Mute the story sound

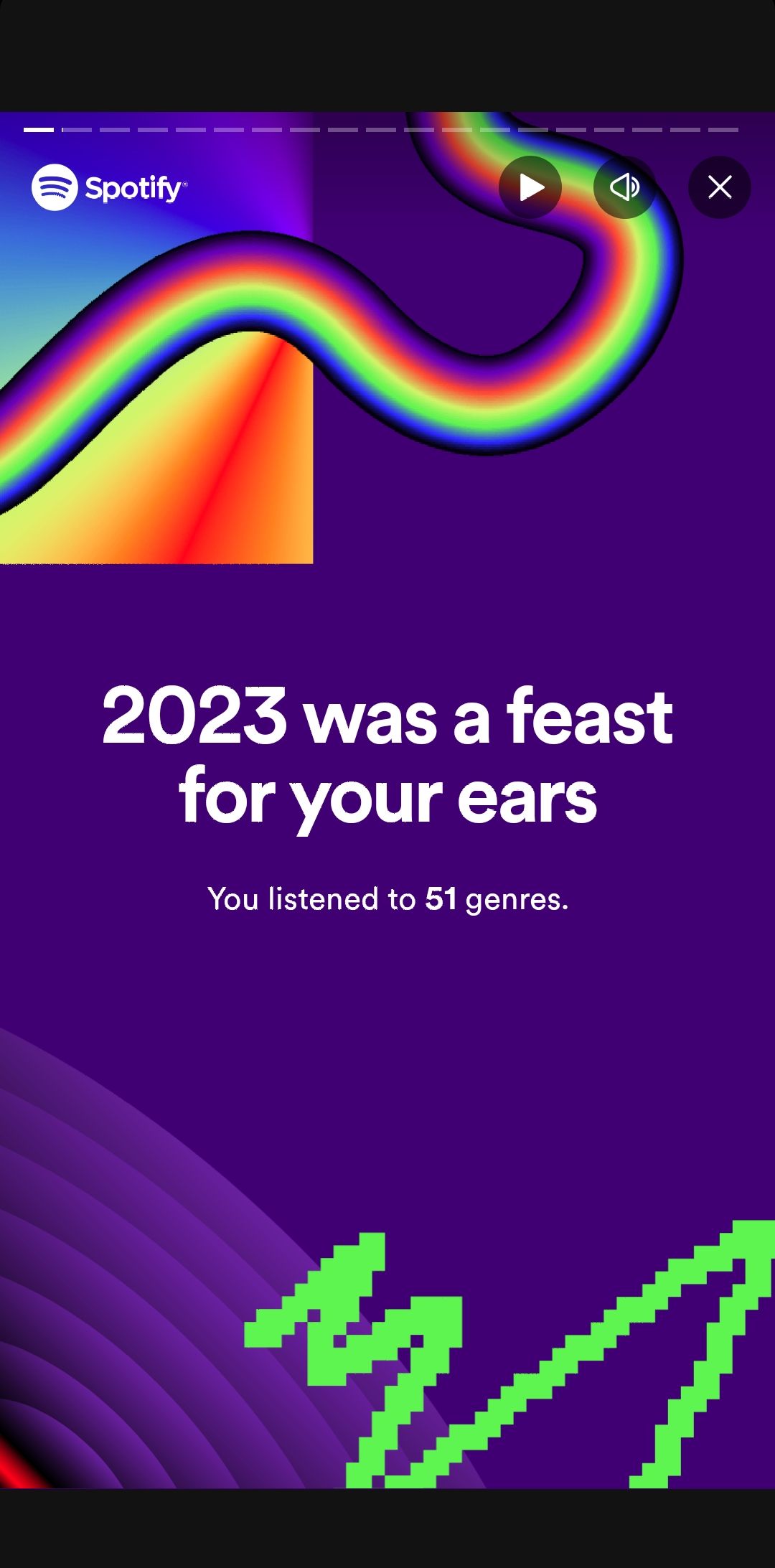click(625, 187)
